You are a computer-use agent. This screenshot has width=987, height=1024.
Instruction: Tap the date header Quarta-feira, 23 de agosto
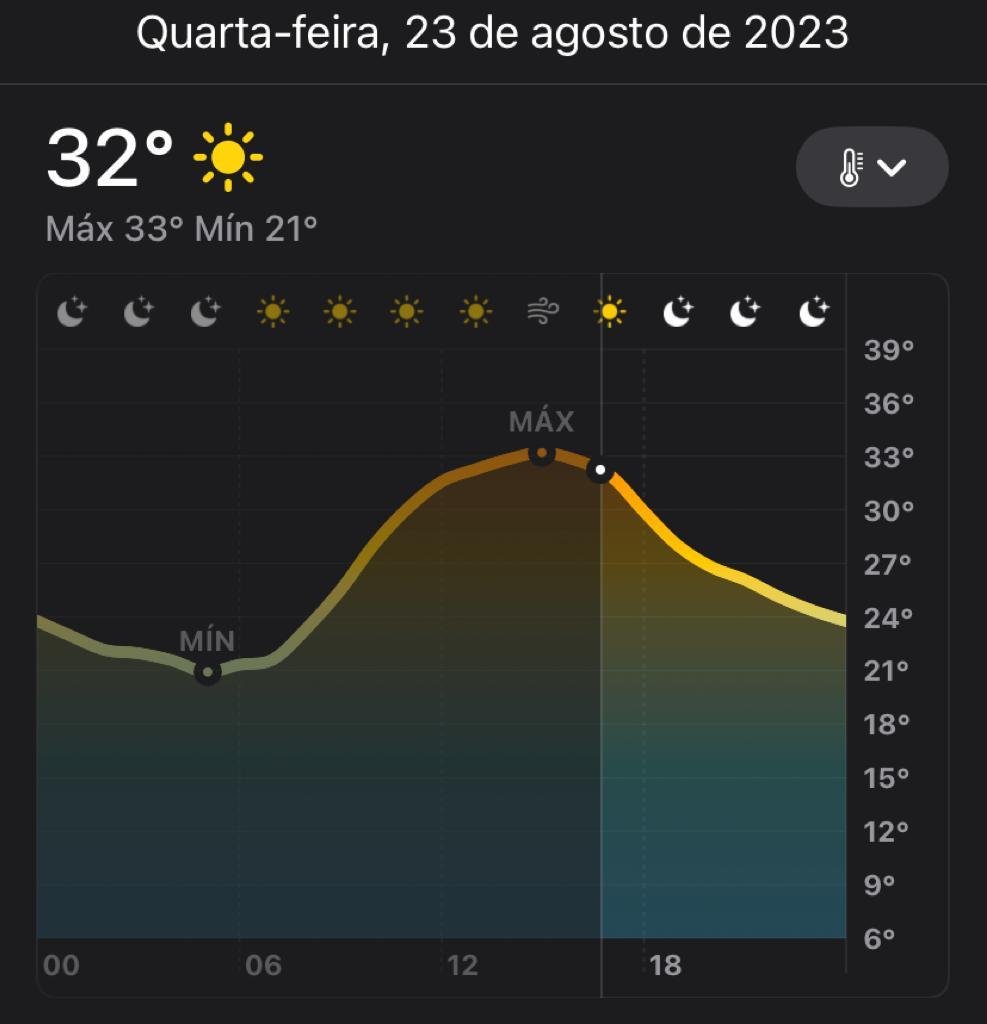click(x=493, y=33)
